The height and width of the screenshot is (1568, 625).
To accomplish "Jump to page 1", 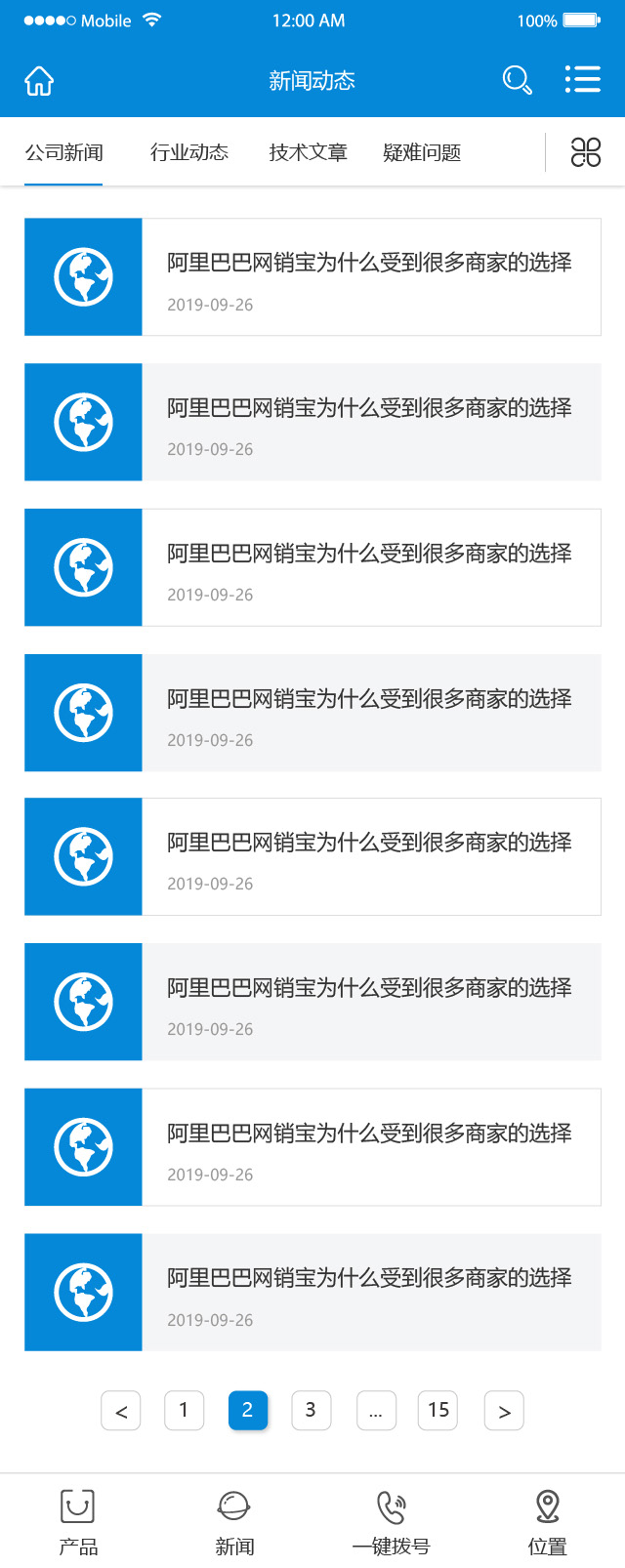I will (184, 1410).
